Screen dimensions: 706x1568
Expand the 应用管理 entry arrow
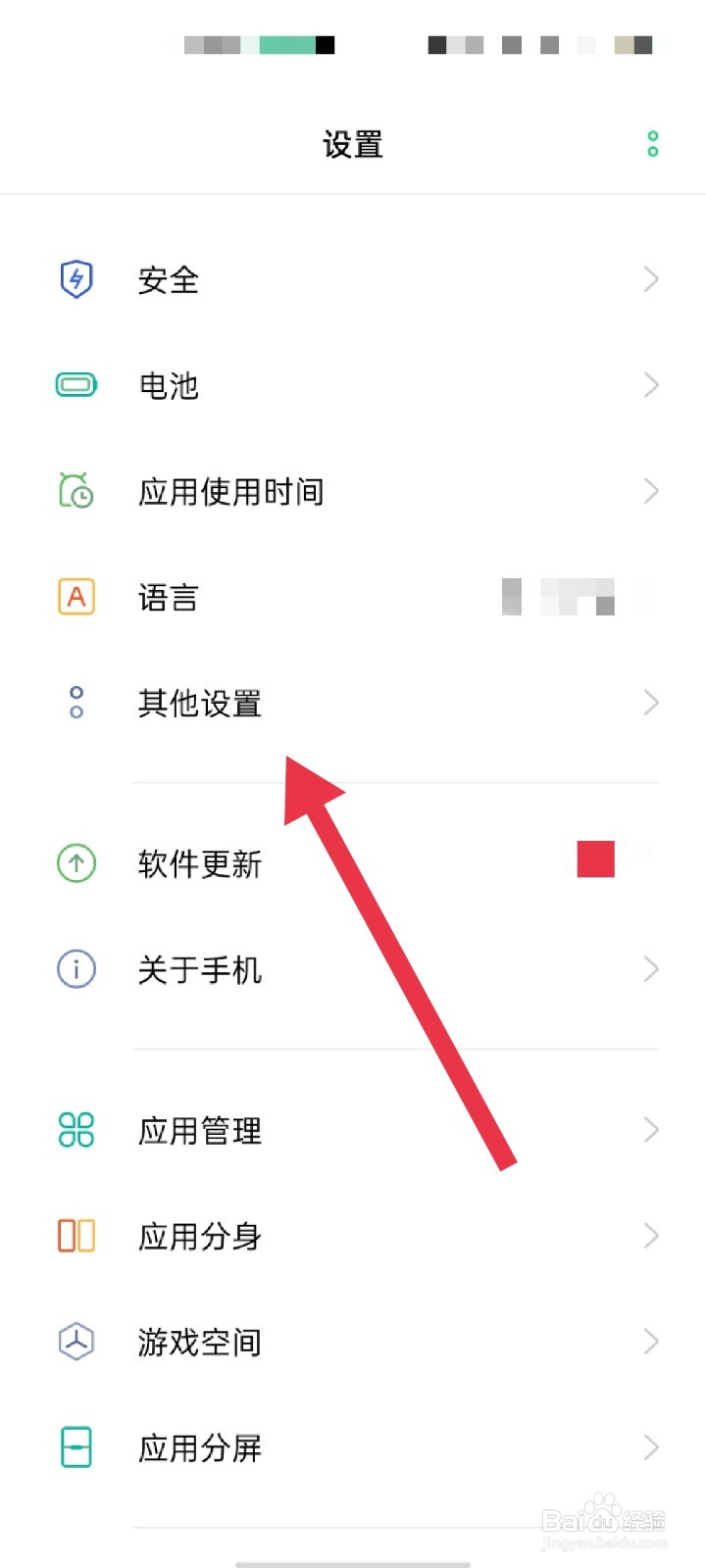click(650, 1130)
